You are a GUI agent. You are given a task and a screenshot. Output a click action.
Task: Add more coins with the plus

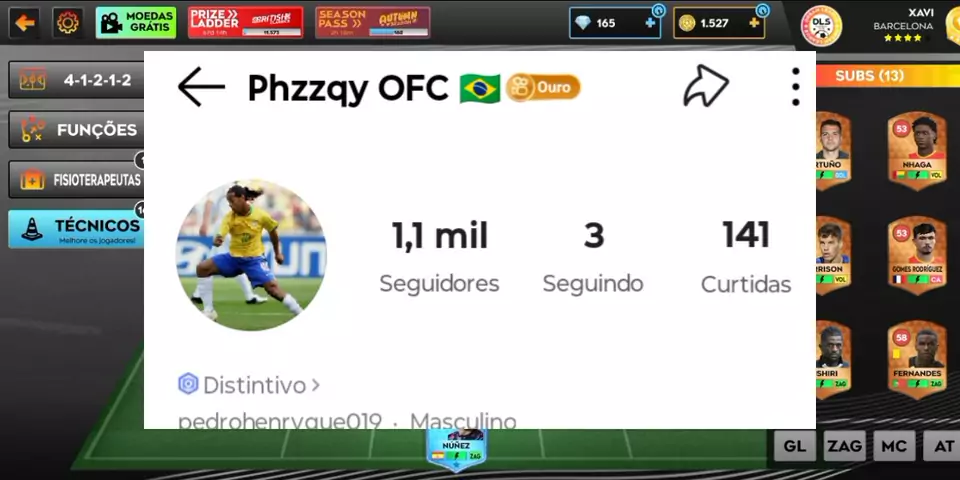tap(753, 22)
